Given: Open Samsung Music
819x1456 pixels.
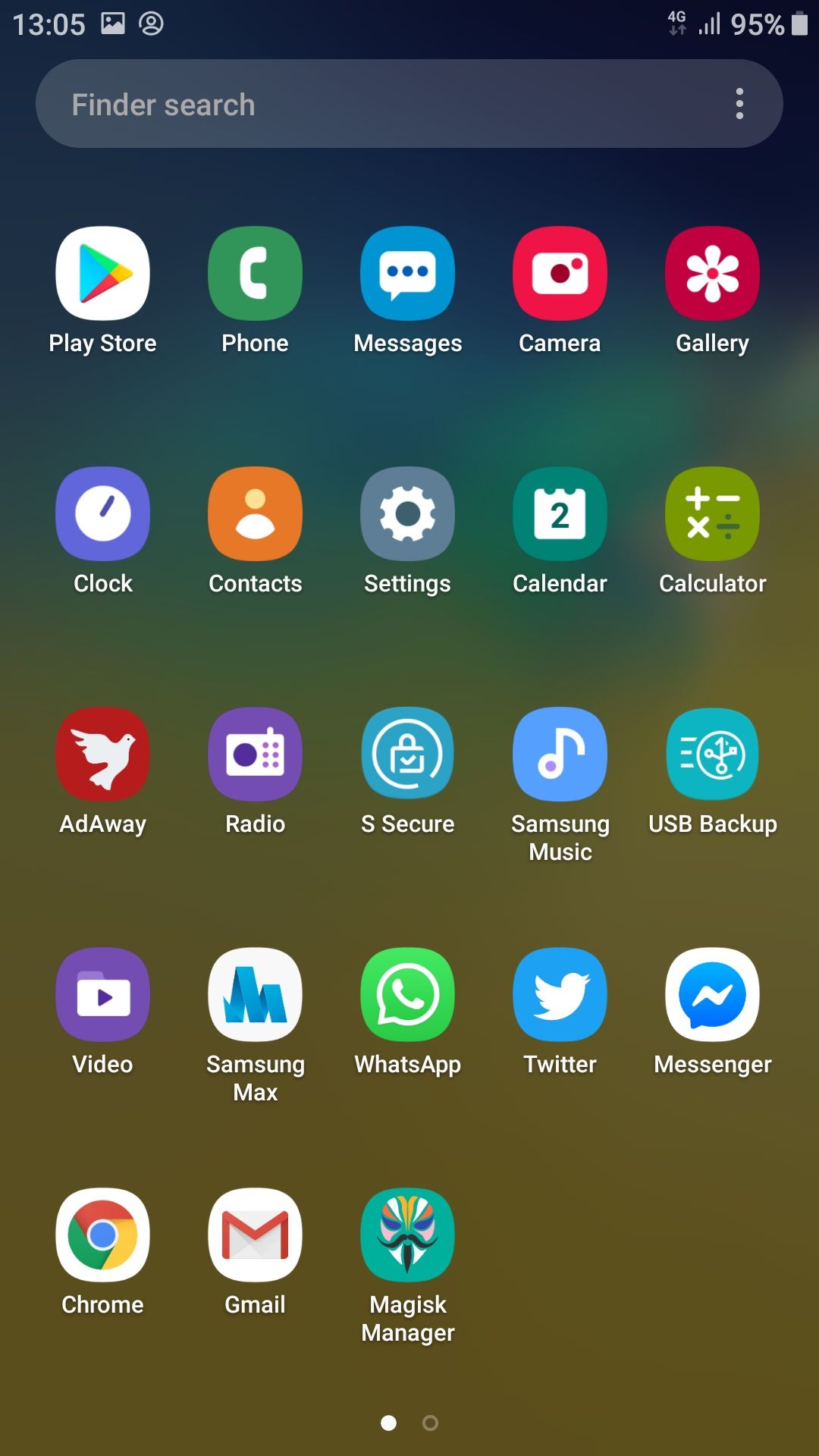Looking at the screenshot, I should [x=560, y=755].
